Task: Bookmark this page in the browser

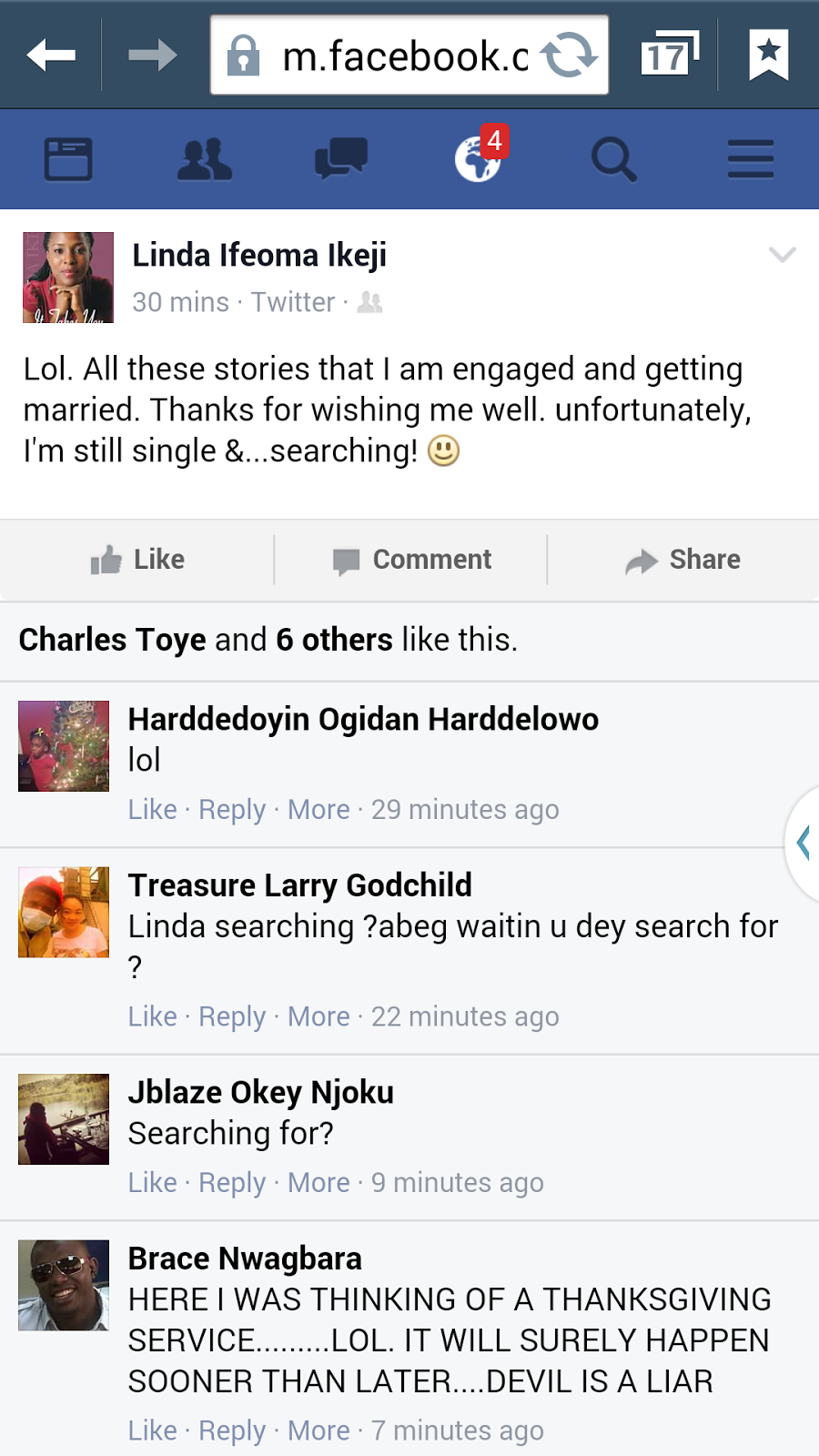Action: pos(769,56)
